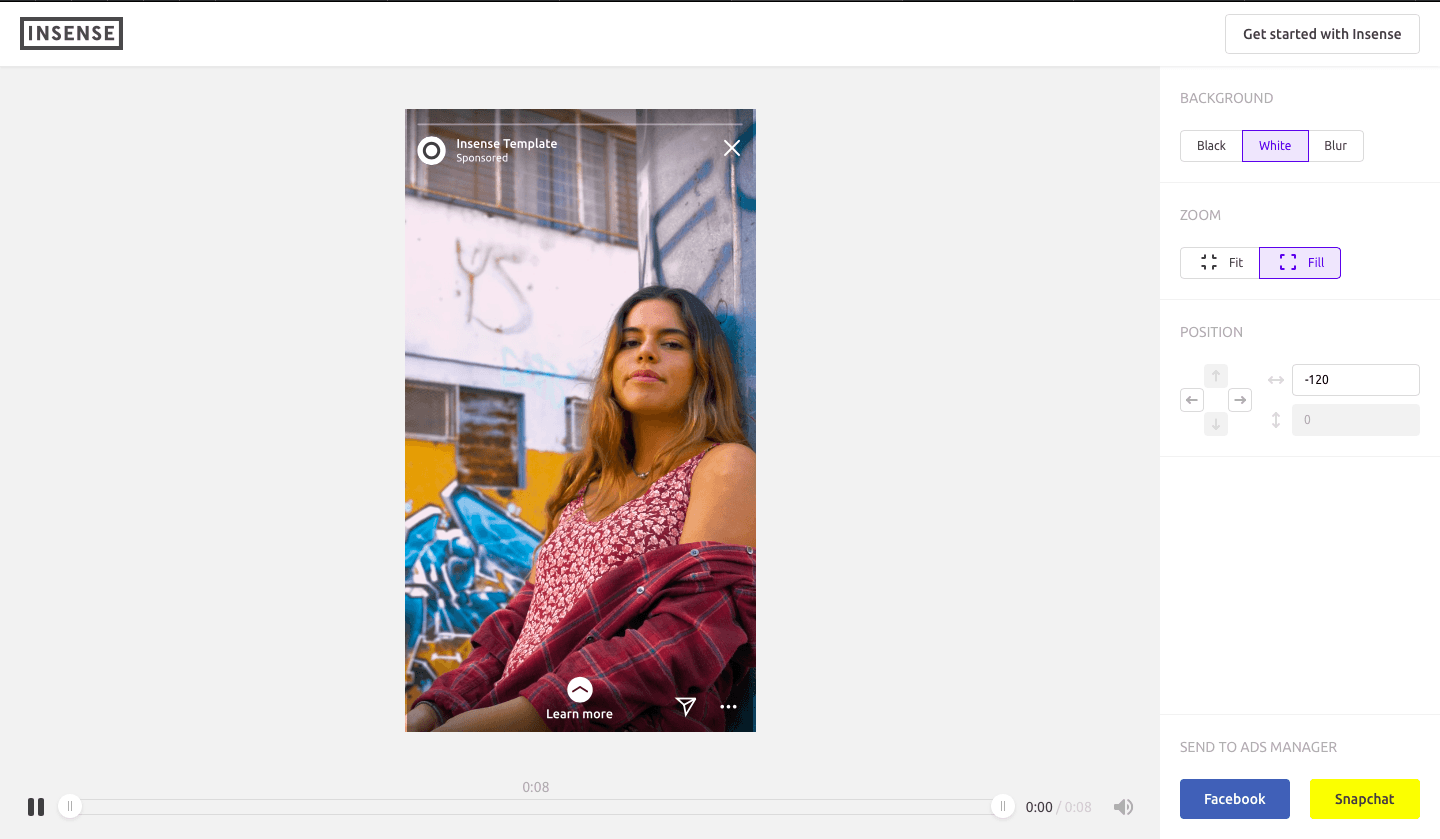Image resolution: width=1440 pixels, height=839 pixels.
Task: Select the White background option
Action: 1275,146
